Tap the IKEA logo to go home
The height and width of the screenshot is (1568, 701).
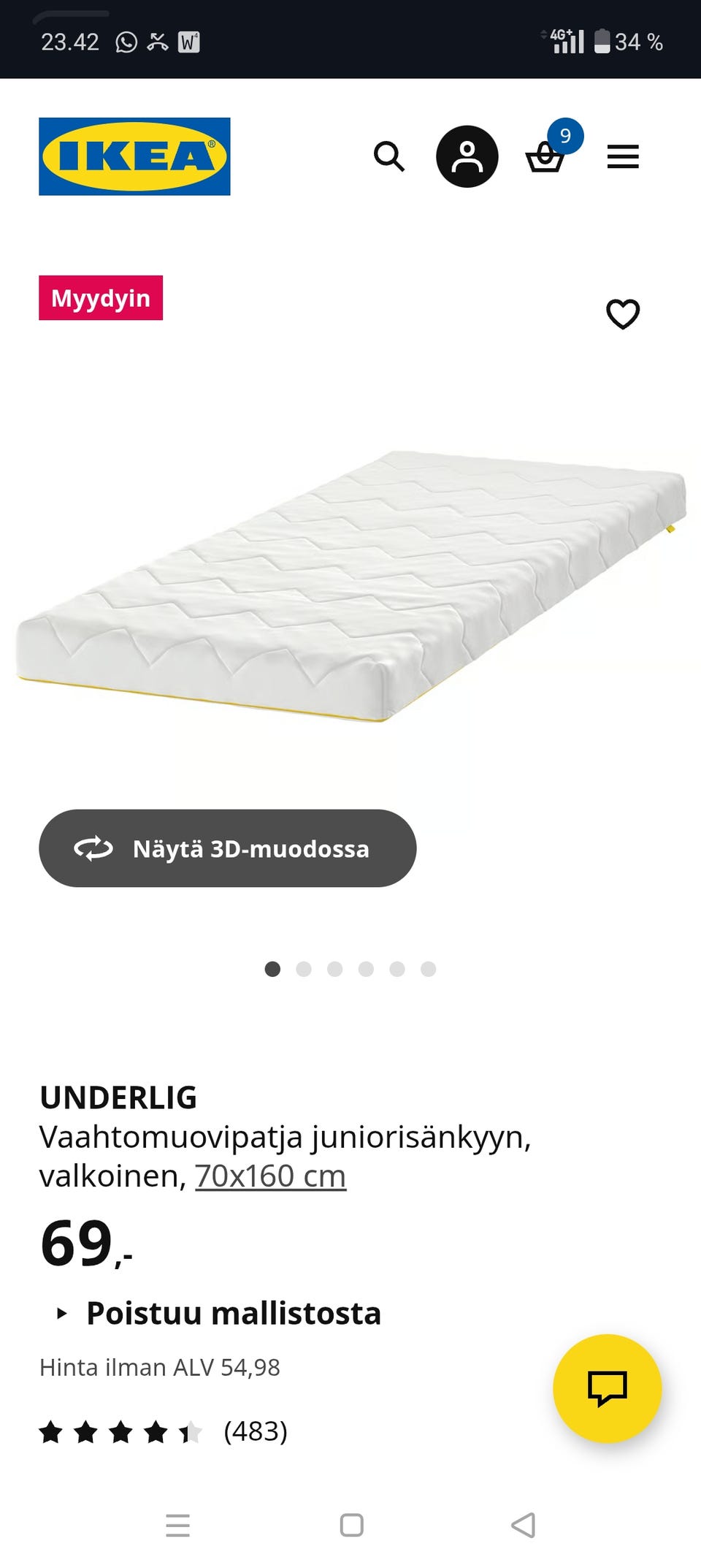pyautogui.click(x=134, y=156)
